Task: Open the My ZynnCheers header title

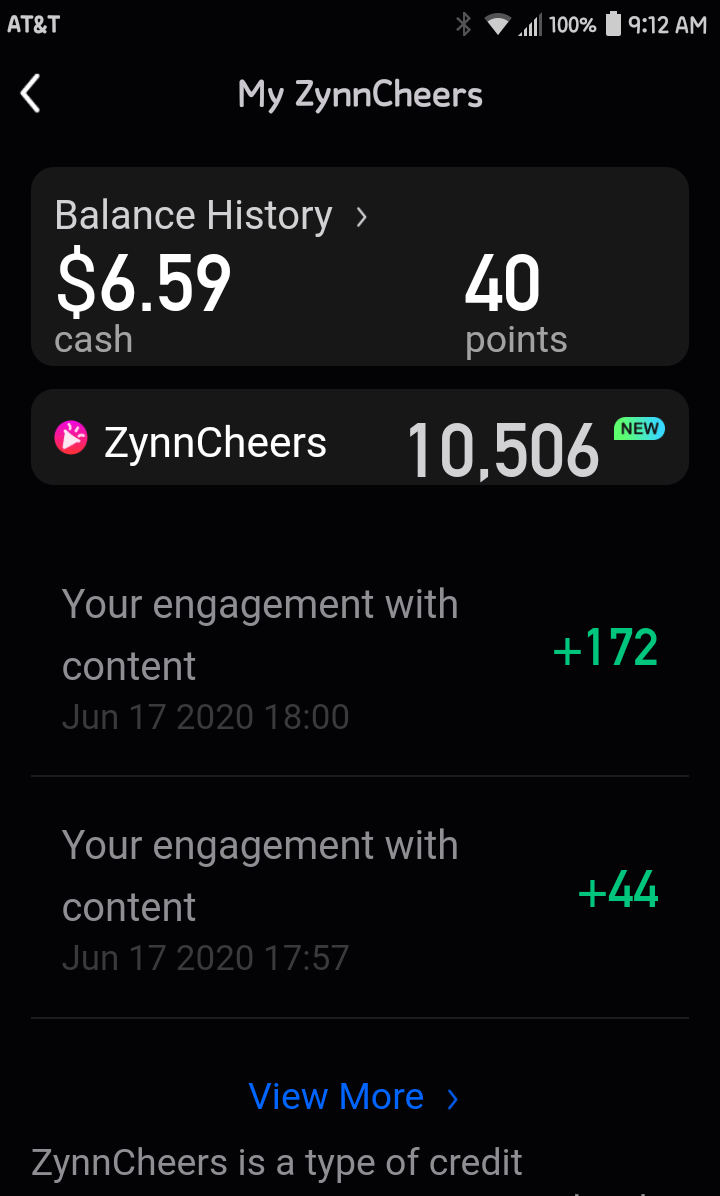Action: pos(359,93)
